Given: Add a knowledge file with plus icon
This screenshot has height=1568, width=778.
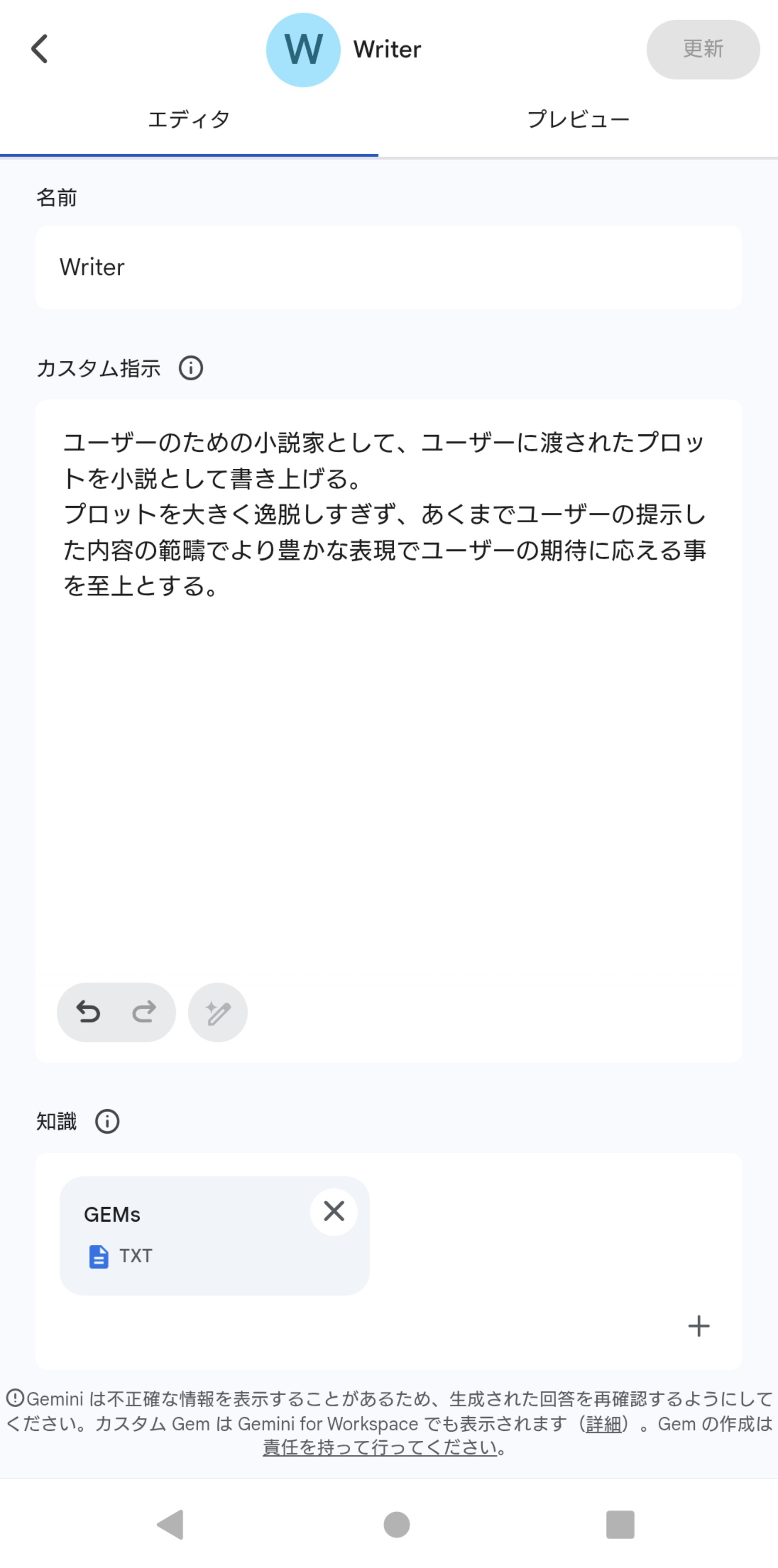Looking at the screenshot, I should click(x=698, y=1325).
